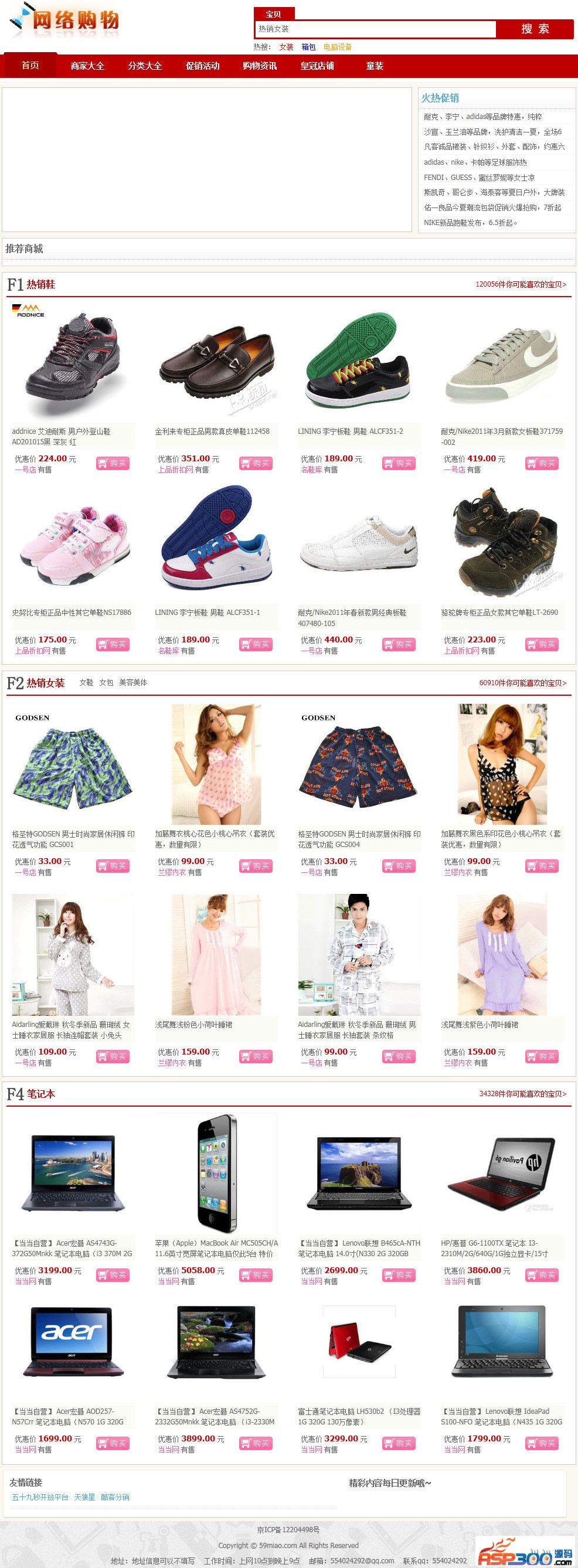Open the 五十九秒开放平台 friend link
Viewport: 578px width, 1568px height.
40,1497
